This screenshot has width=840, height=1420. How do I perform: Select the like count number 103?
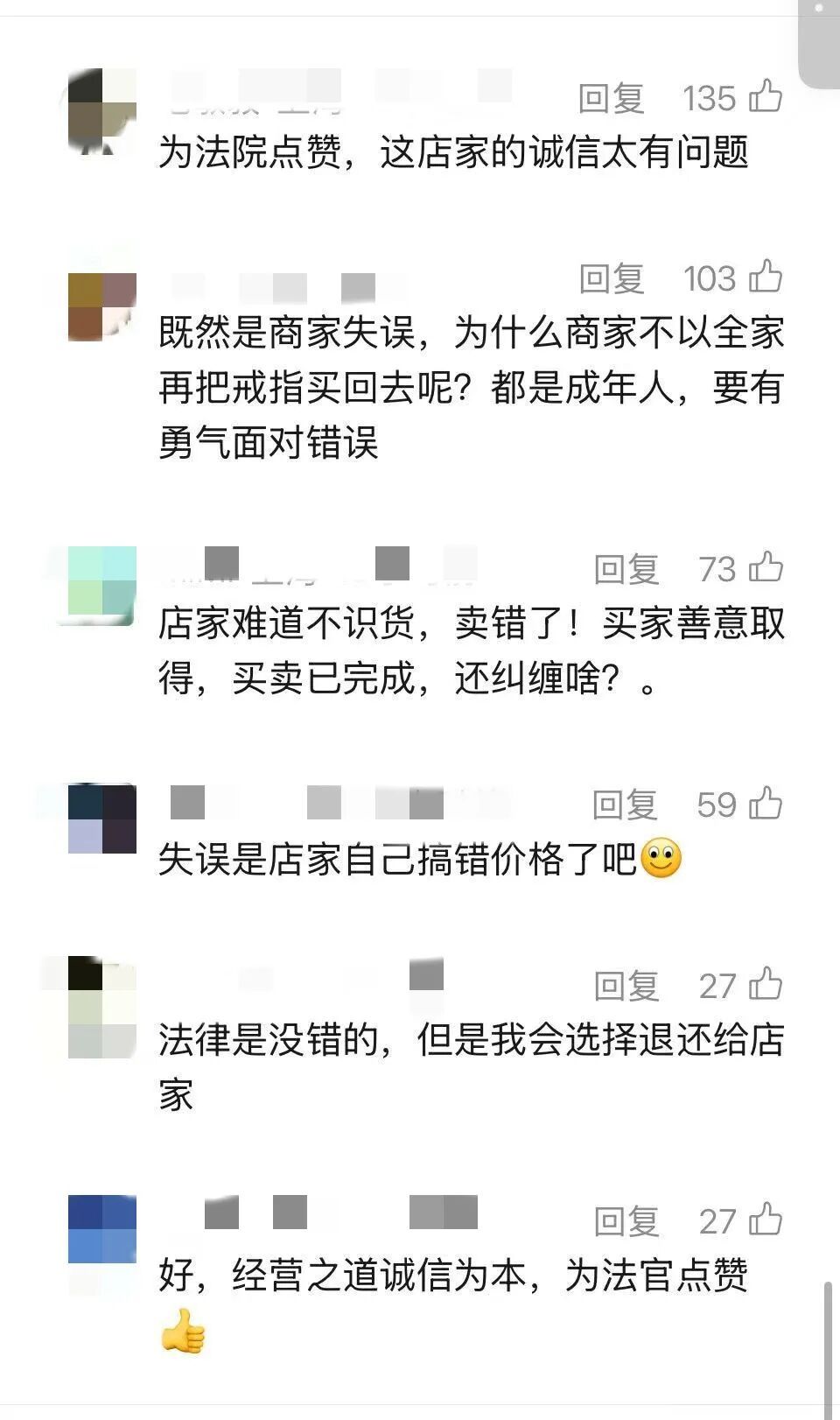[713, 280]
